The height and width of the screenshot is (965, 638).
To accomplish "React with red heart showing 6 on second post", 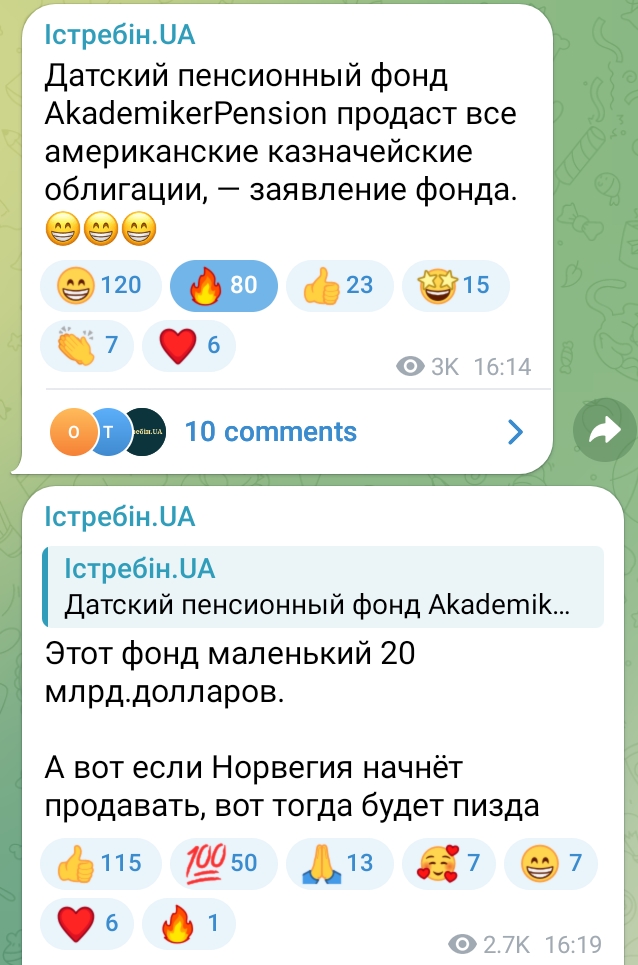I will [86, 922].
